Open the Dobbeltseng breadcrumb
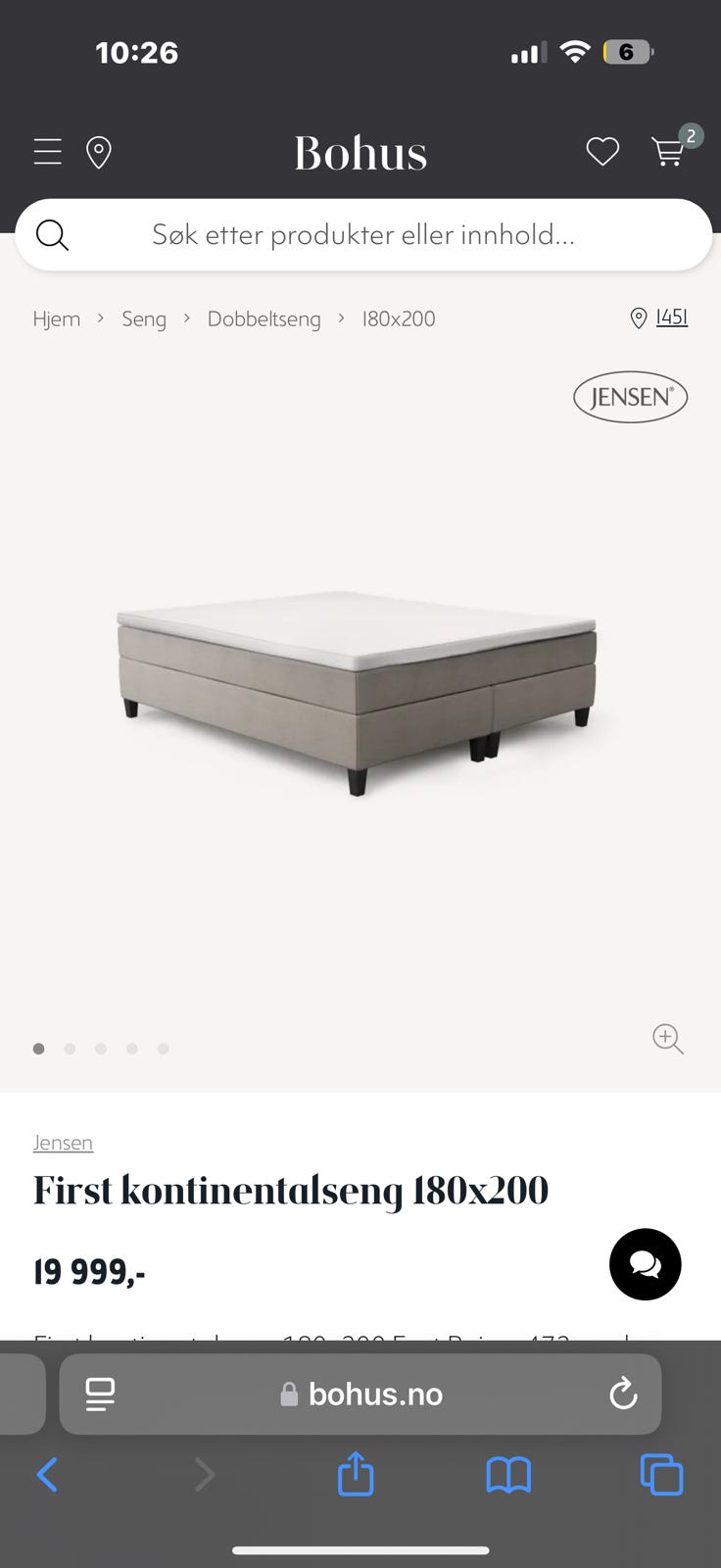The height and width of the screenshot is (1568, 721). pos(264,318)
